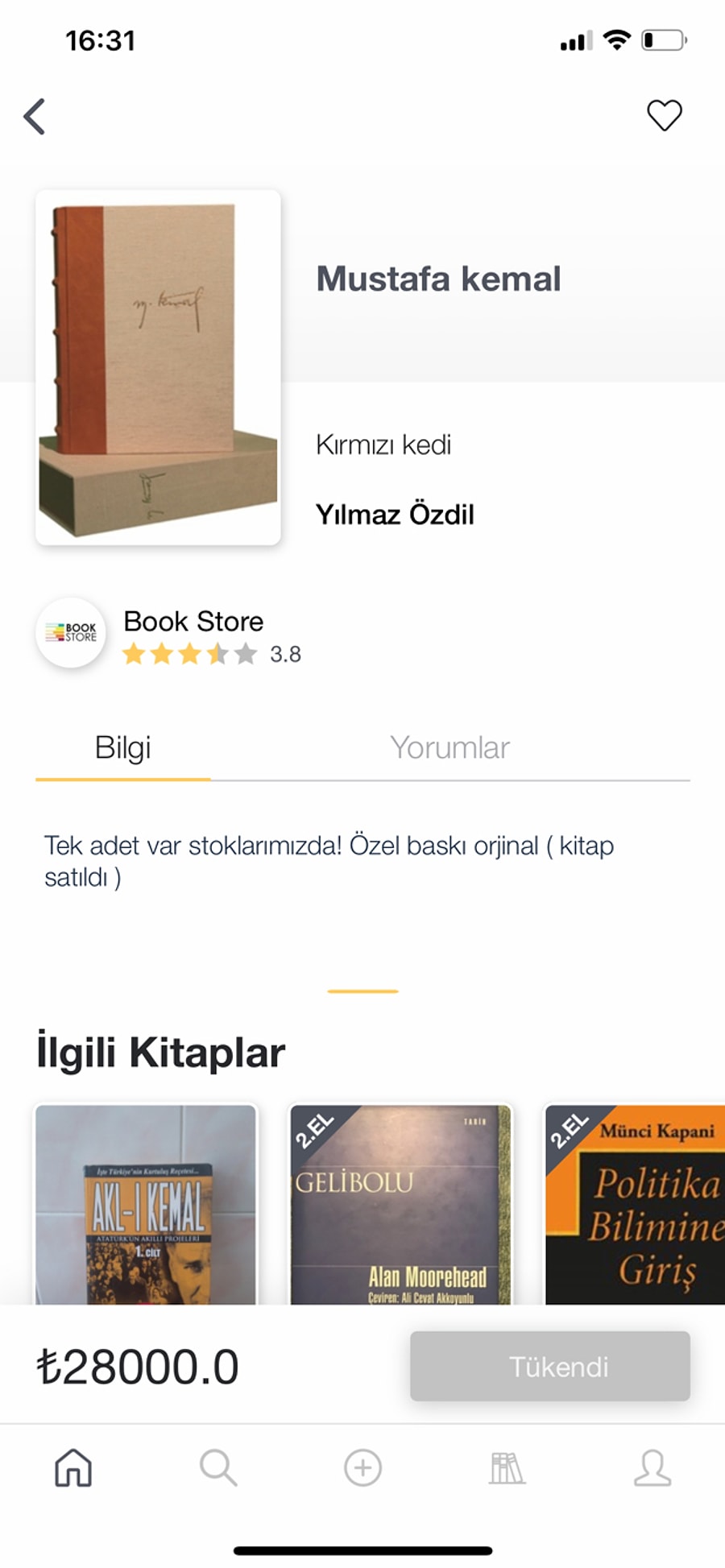This screenshot has height=1568, width=725.
Task: Open the Mustafa kemal book cover image
Action: pos(158,367)
